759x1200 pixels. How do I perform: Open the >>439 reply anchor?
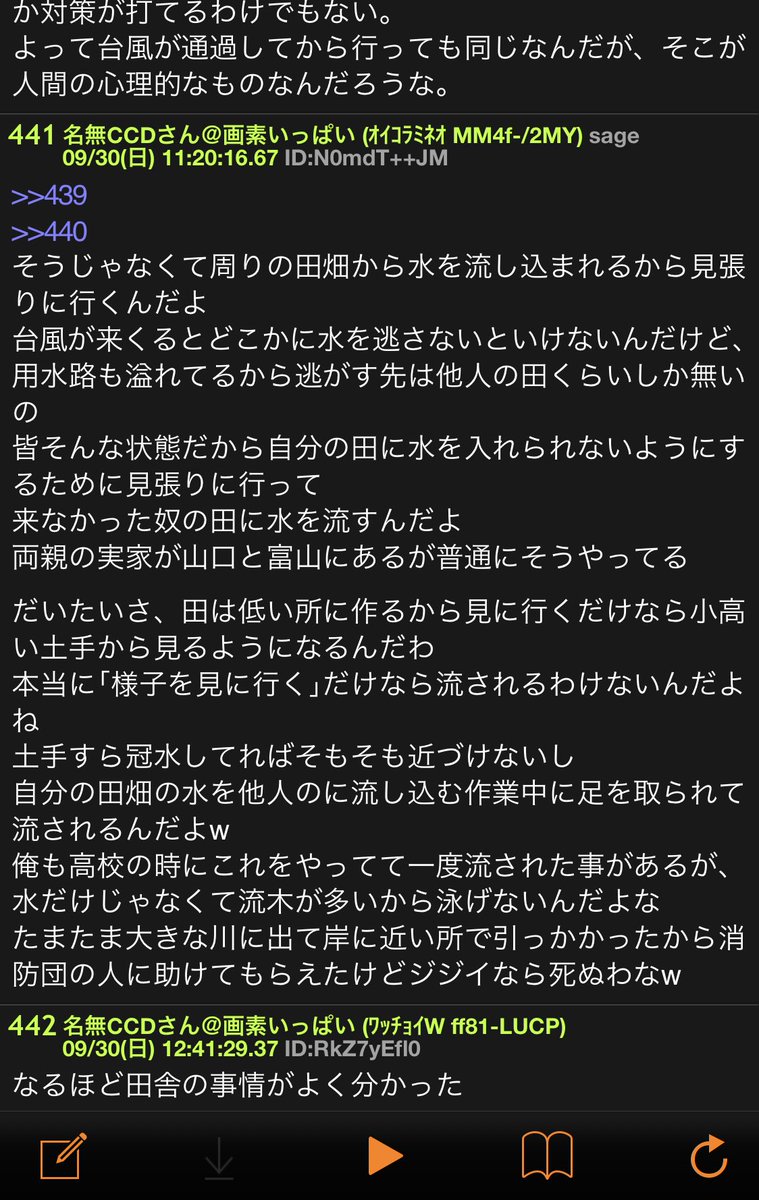[49, 195]
